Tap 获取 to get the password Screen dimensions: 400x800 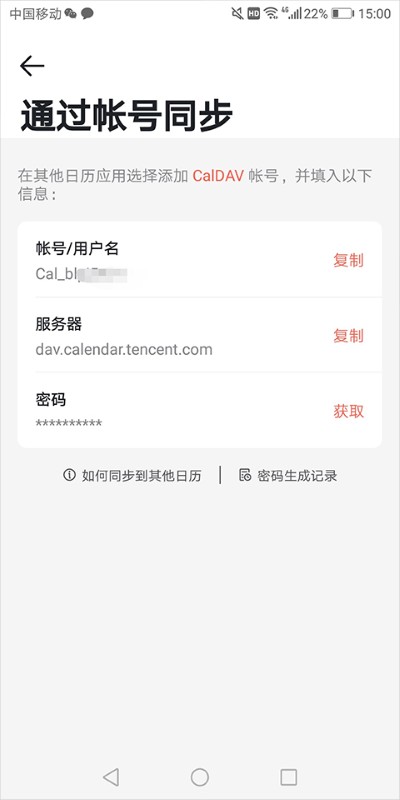pos(348,411)
